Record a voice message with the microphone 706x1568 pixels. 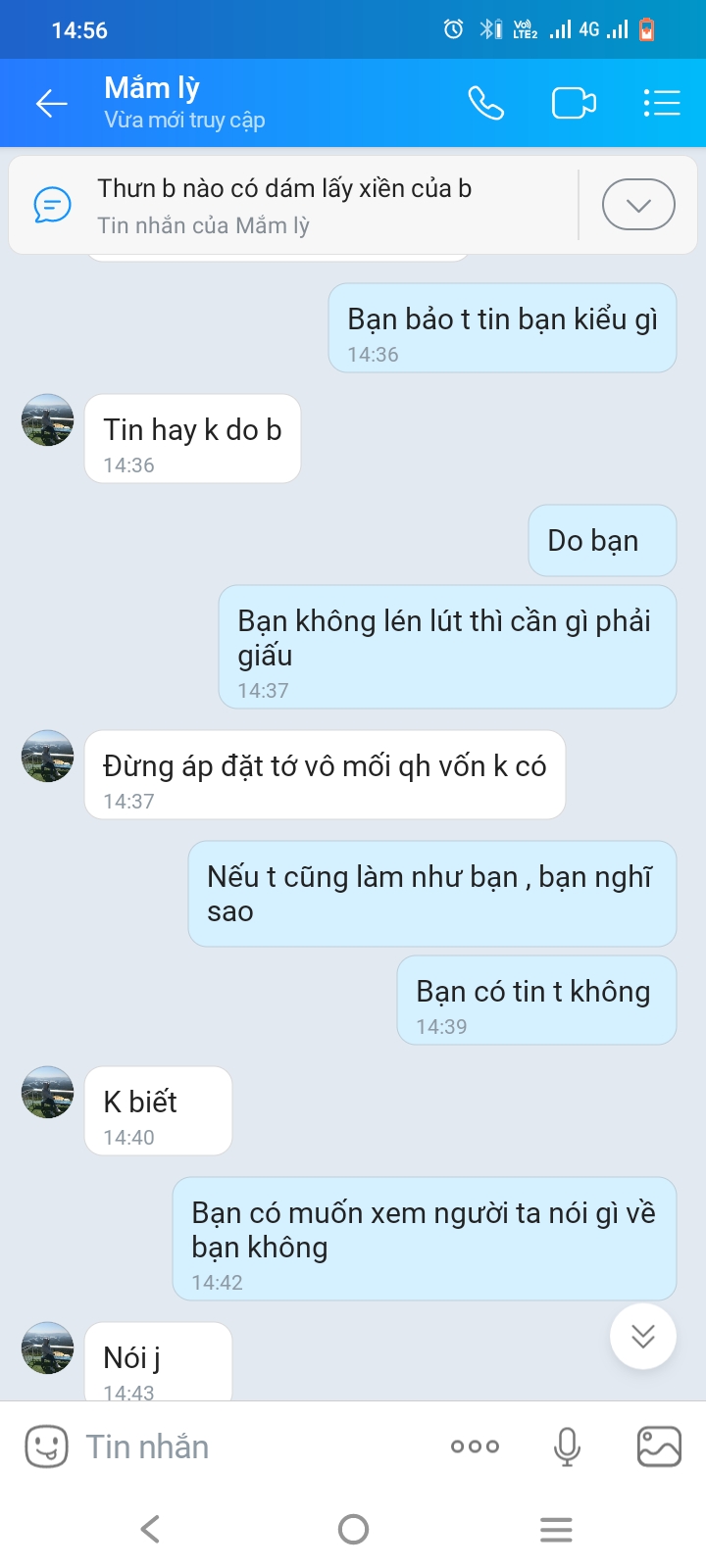point(567,1446)
